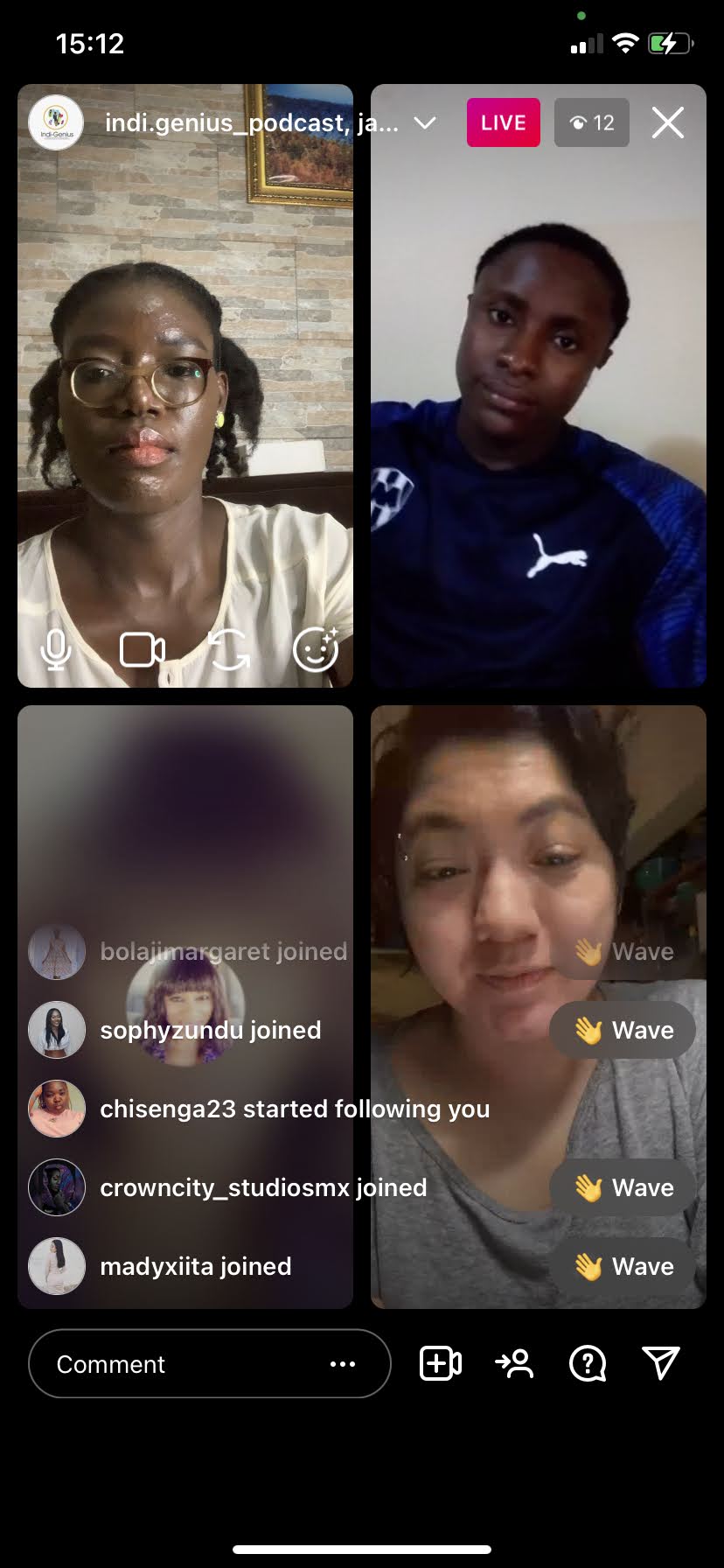The height and width of the screenshot is (1568, 724).
Task: Add a guest to live room
Action: [x=441, y=1363]
